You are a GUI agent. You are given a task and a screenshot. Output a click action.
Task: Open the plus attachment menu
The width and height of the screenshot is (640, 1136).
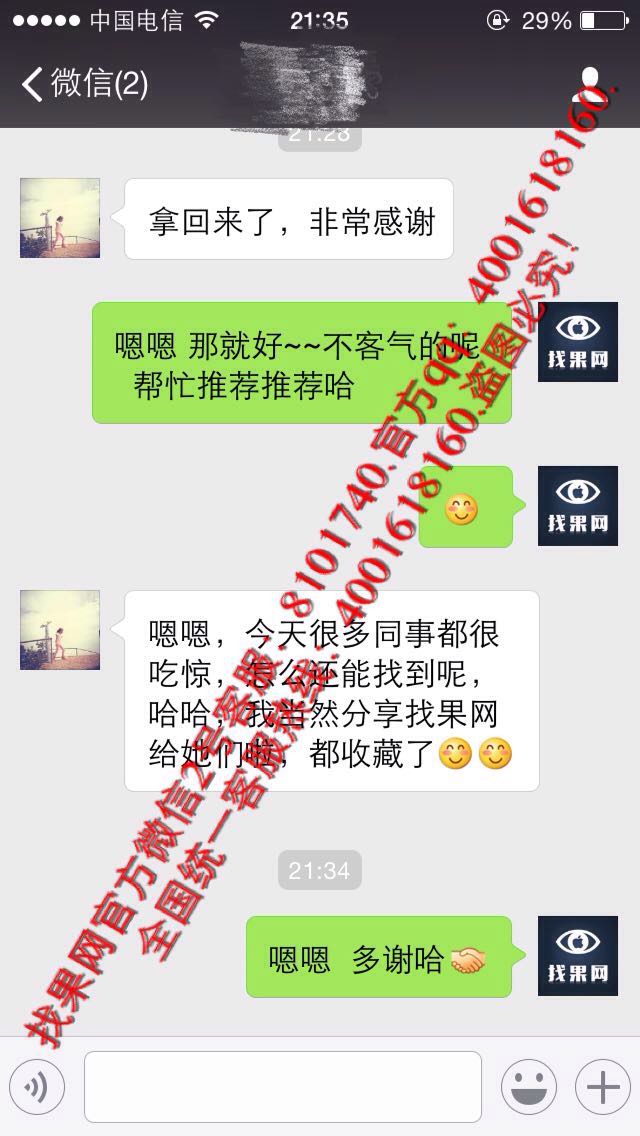[x=603, y=1087]
